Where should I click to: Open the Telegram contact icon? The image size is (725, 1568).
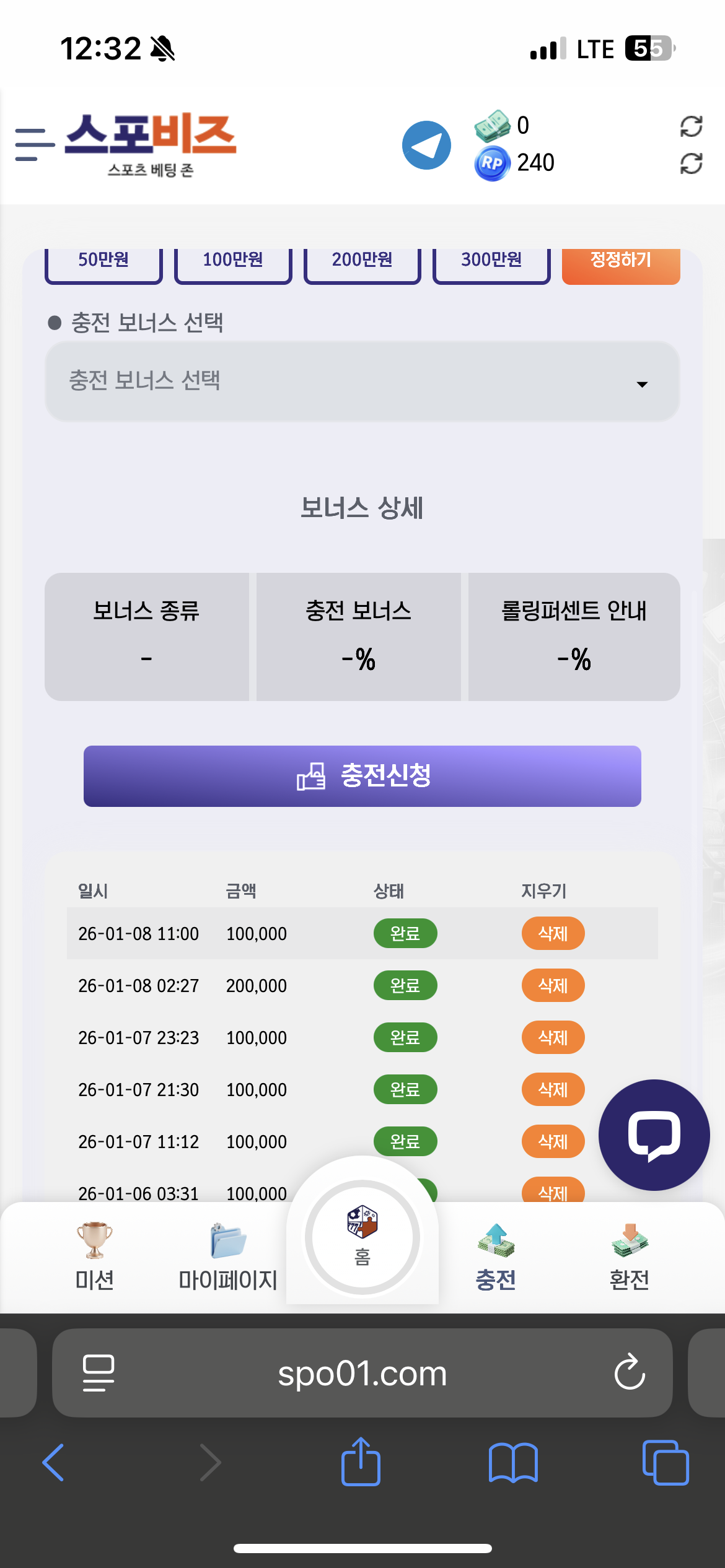click(426, 146)
